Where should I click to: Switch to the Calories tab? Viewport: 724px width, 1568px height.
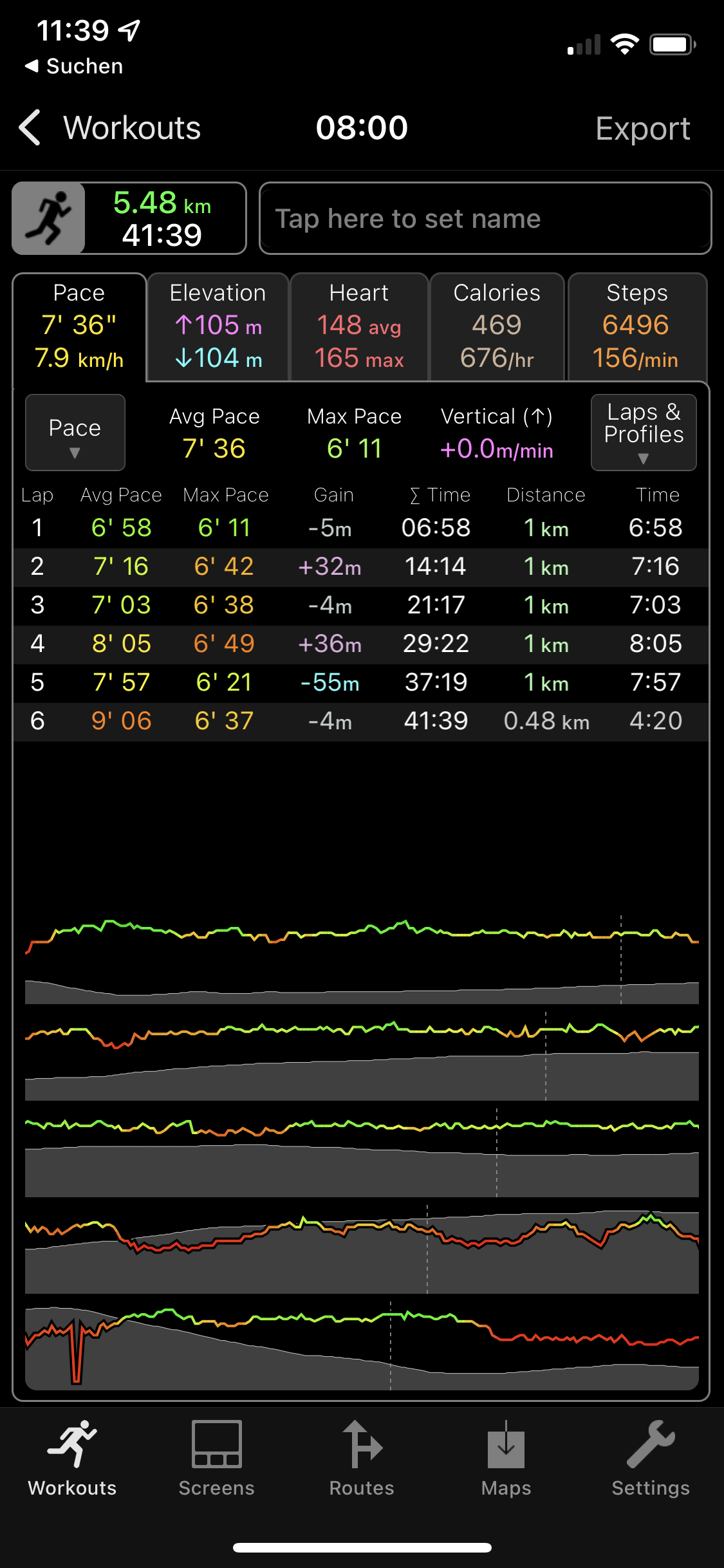point(497,327)
